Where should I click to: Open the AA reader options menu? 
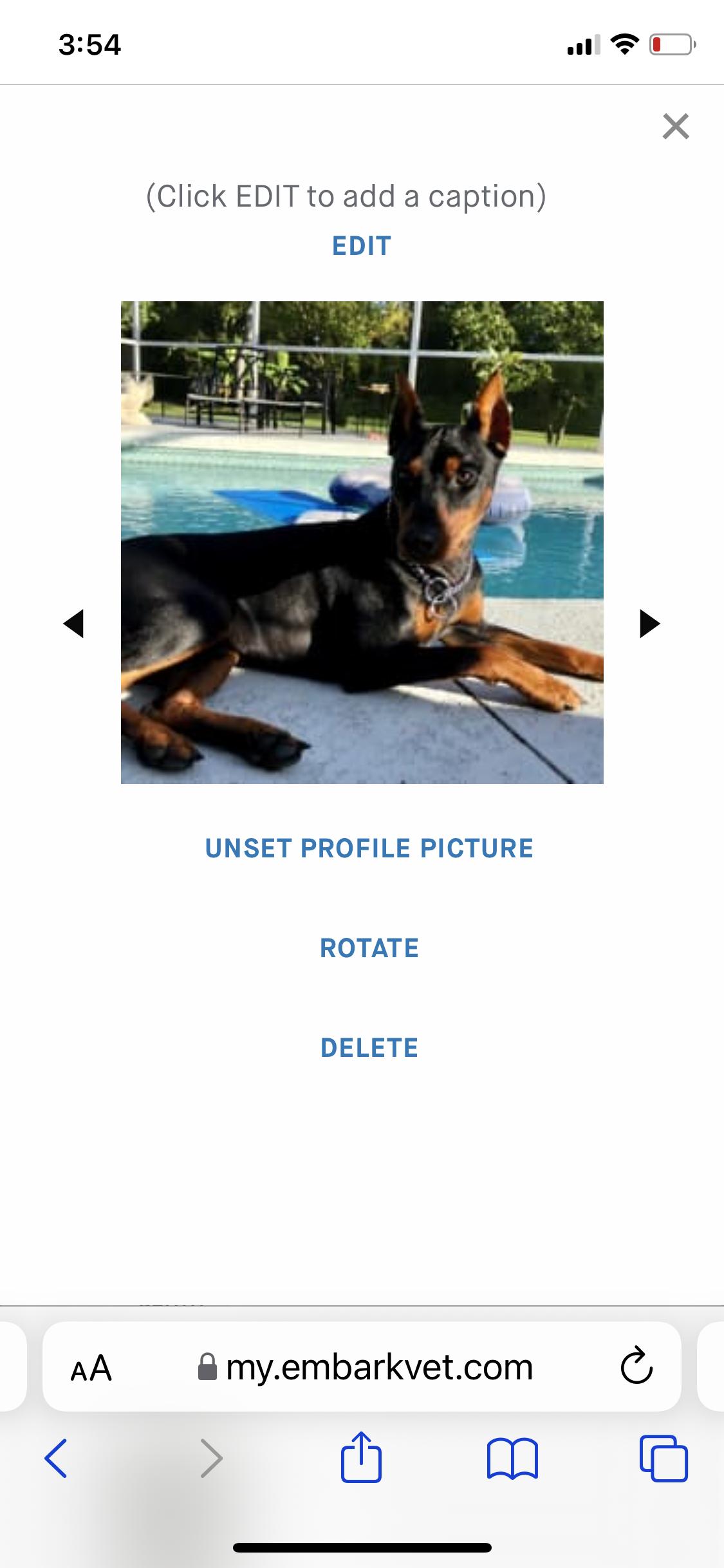tap(91, 1368)
